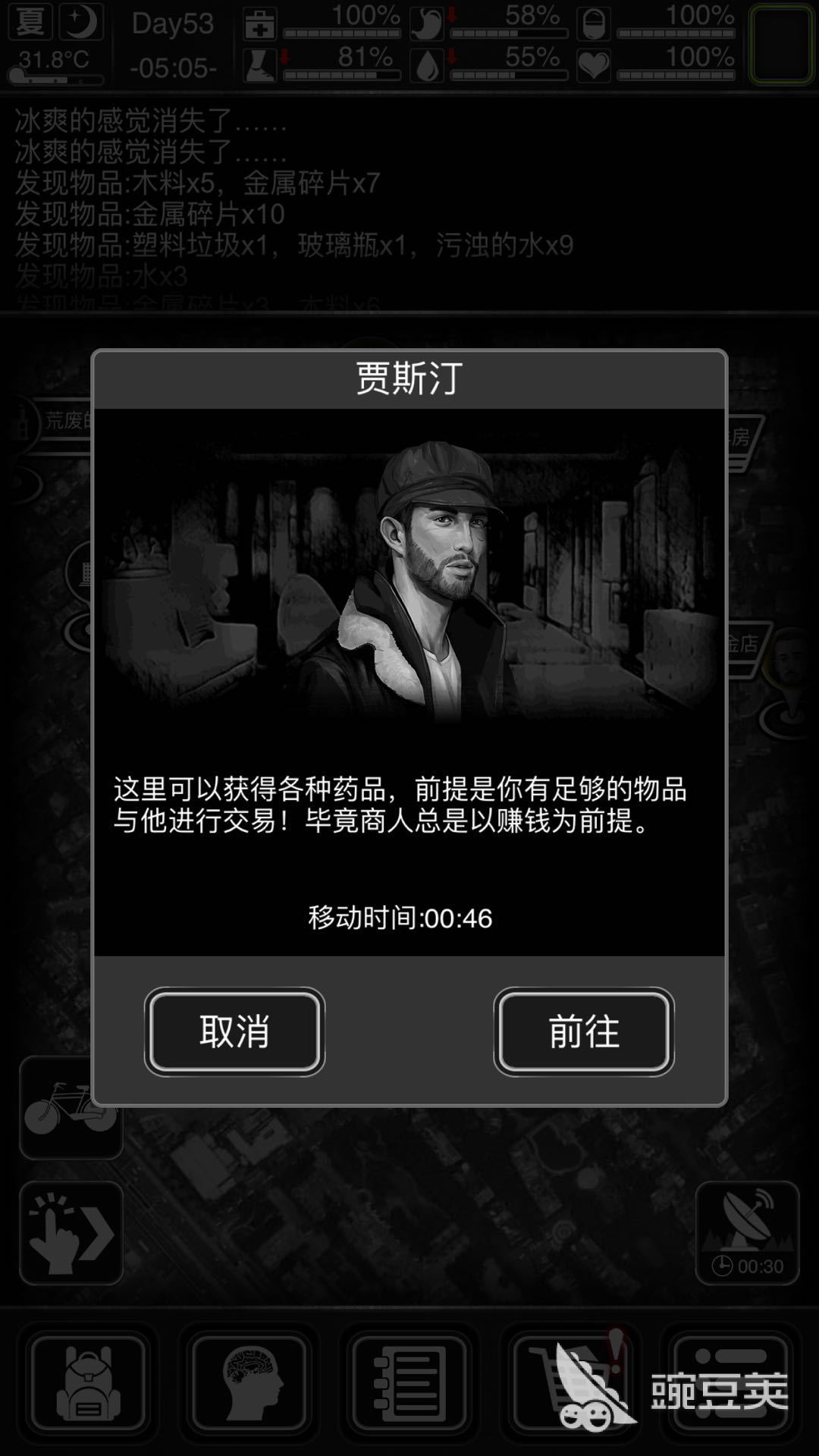Tap 取消 to cancel the trip
819x1456 pixels.
234,1031
